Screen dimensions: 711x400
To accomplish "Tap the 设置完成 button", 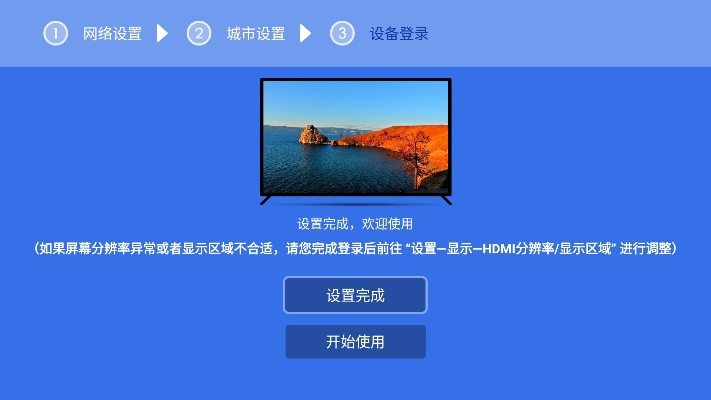I will click(355, 295).
